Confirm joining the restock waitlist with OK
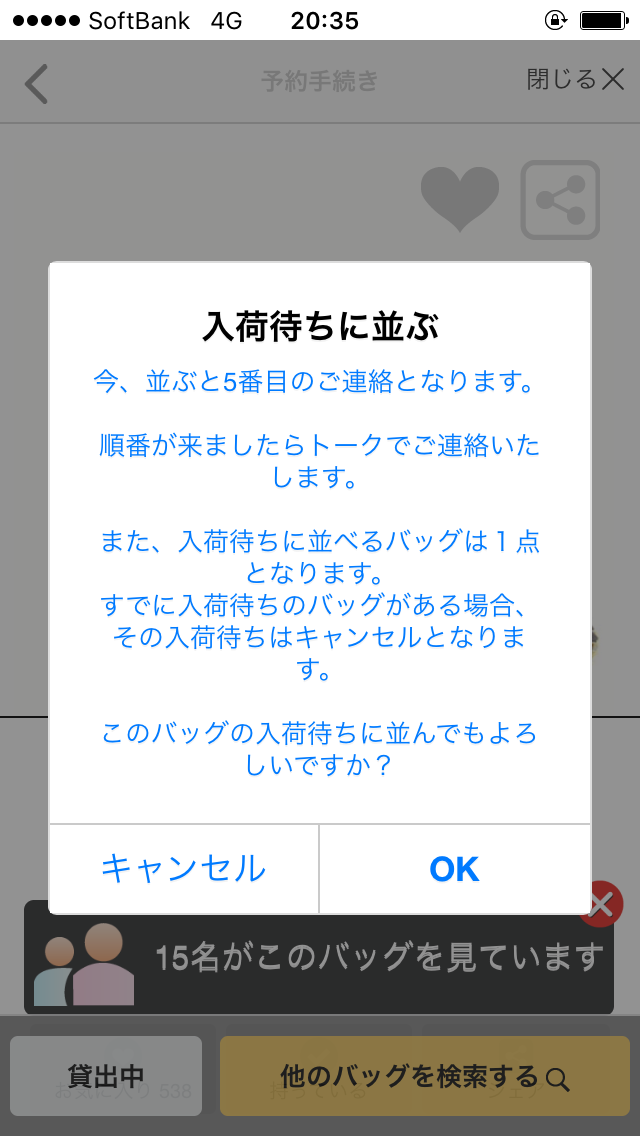This screenshot has height=1136, width=640. 454,869
